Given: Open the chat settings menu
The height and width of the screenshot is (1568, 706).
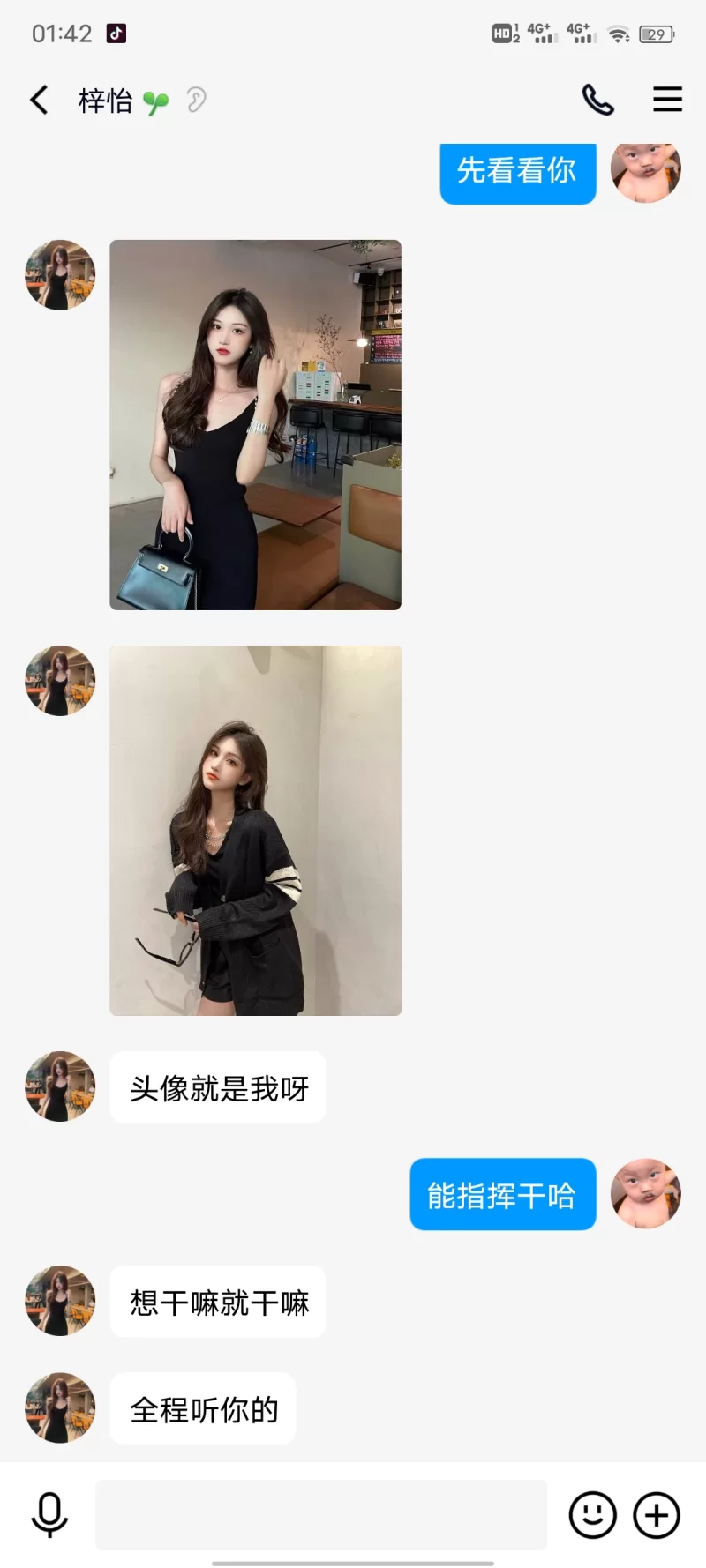Looking at the screenshot, I should coord(667,100).
